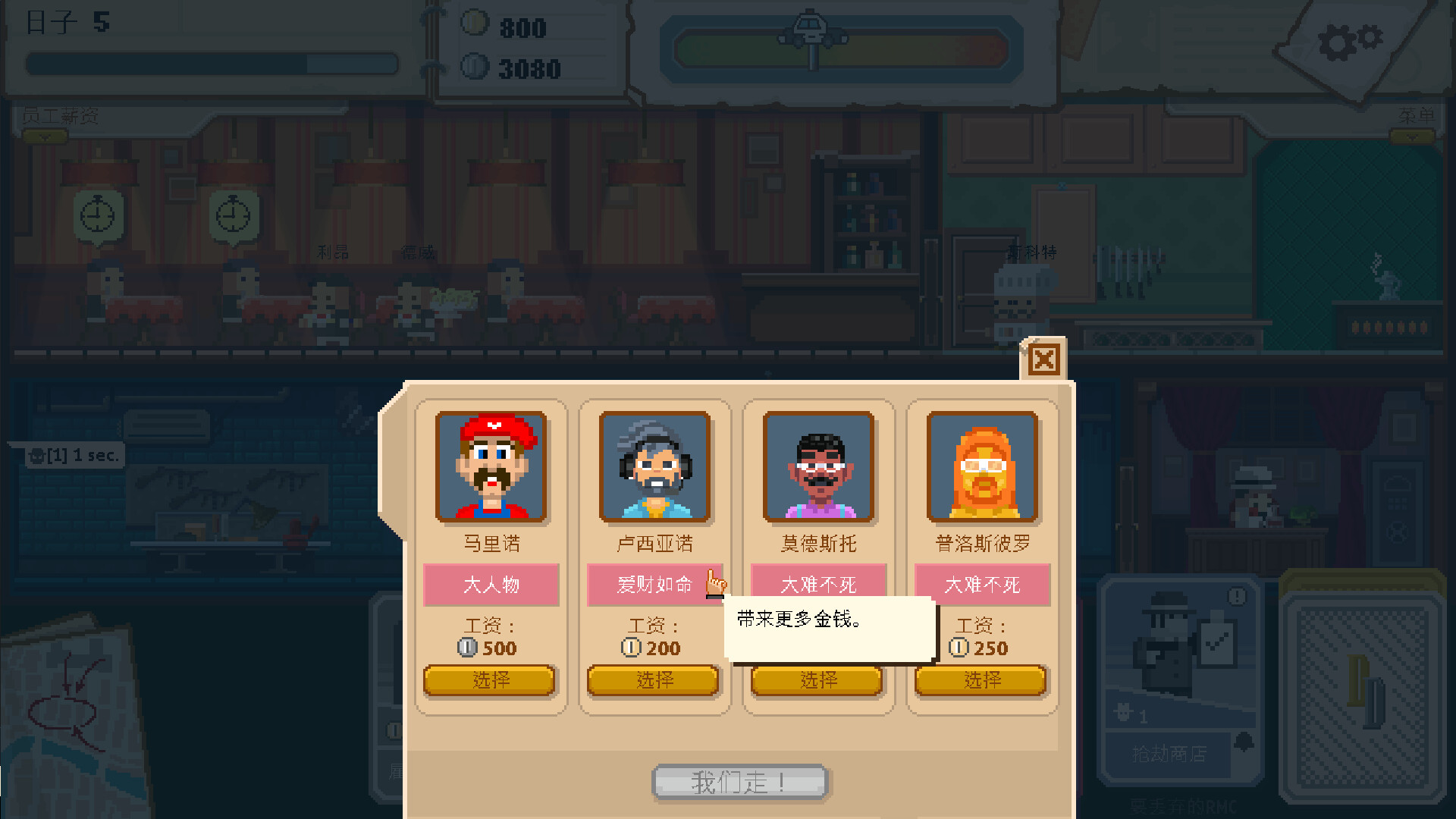Select 莫德斯托 for the crew

point(817,680)
